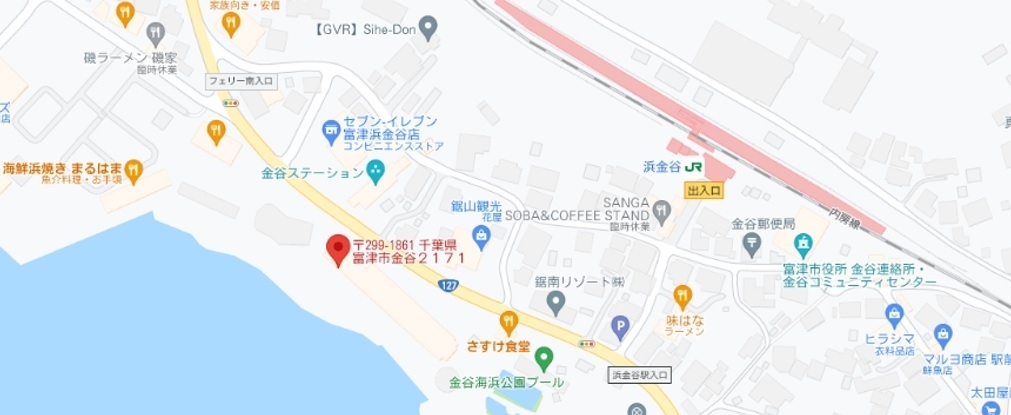The height and width of the screenshot is (415, 1011).
Task: Tap the red pin at 富津市金谷2171
Action: (338, 246)
